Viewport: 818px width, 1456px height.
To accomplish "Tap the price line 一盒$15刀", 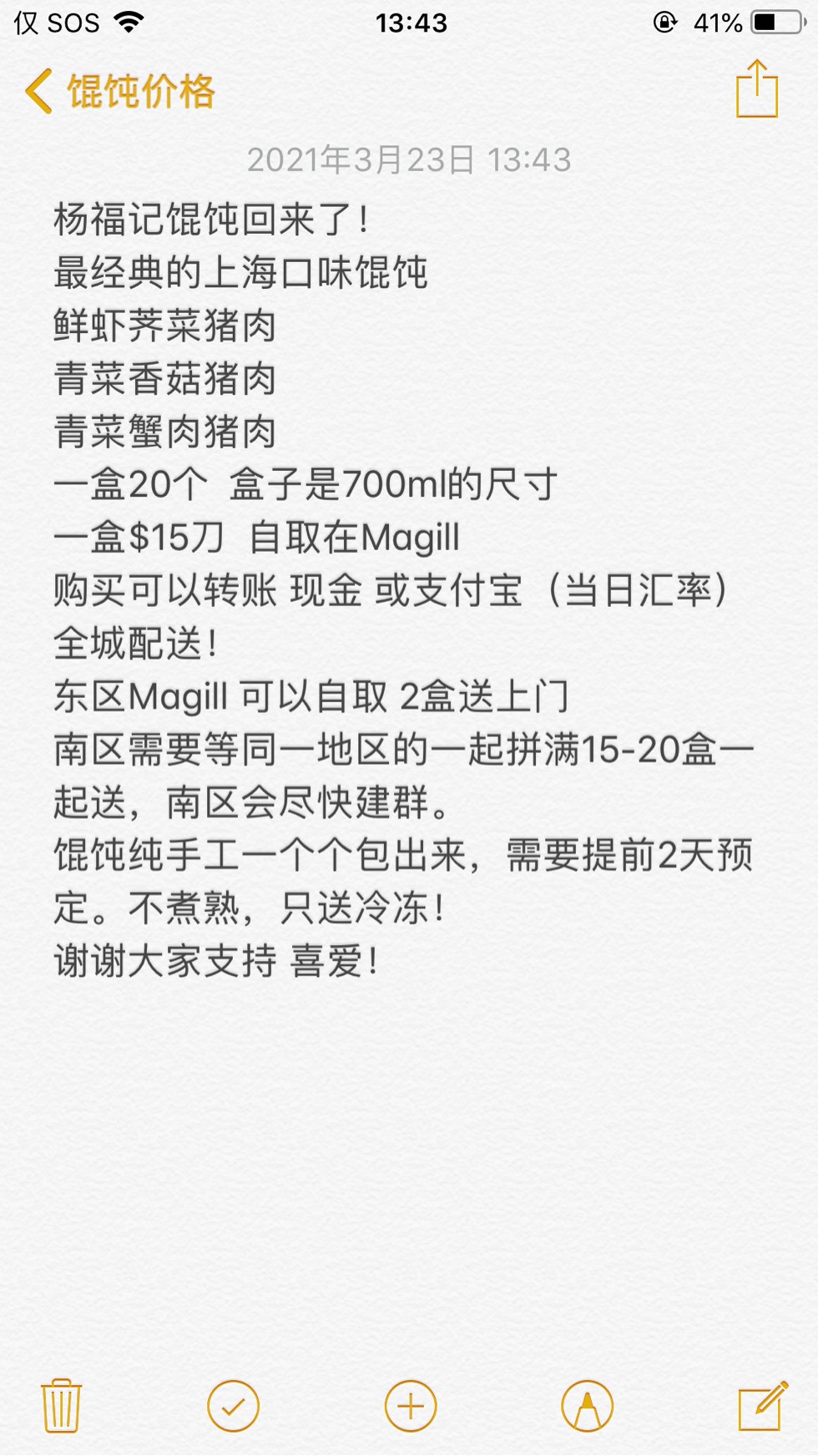I will 250,538.
